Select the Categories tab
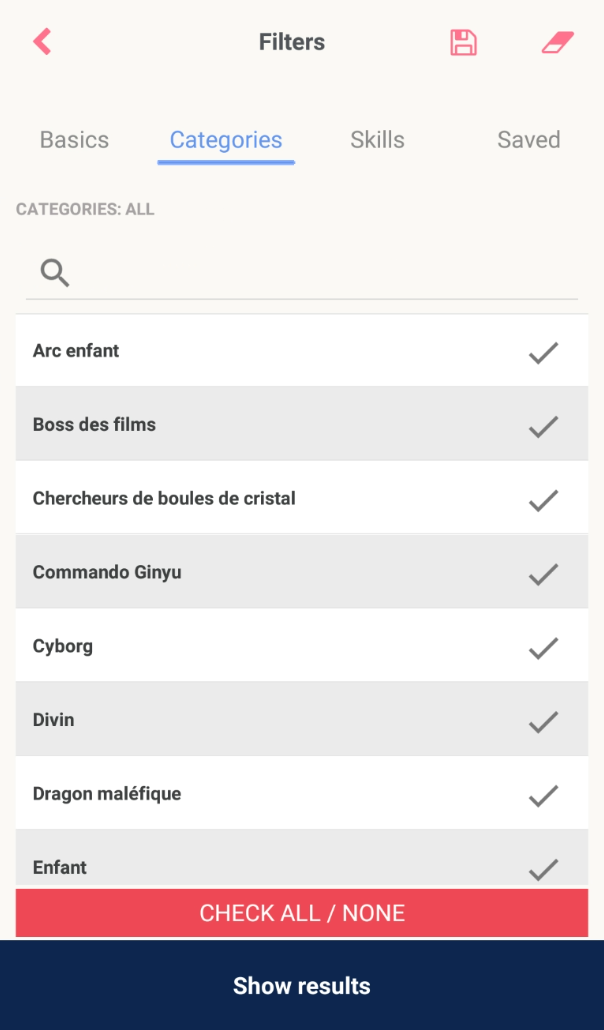The width and height of the screenshot is (604, 1030). click(x=226, y=139)
